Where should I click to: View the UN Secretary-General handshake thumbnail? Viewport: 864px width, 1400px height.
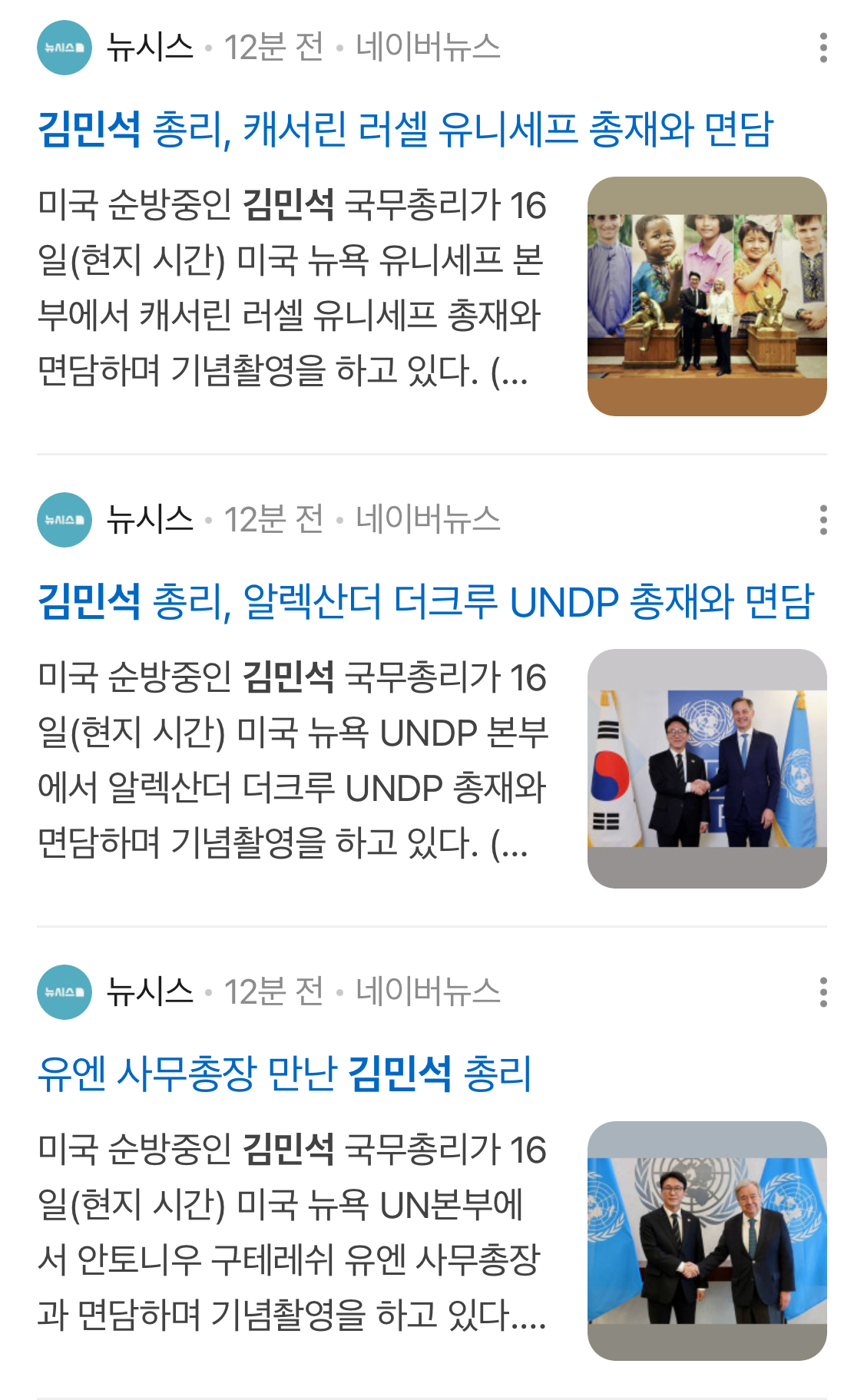click(707, 1241)
